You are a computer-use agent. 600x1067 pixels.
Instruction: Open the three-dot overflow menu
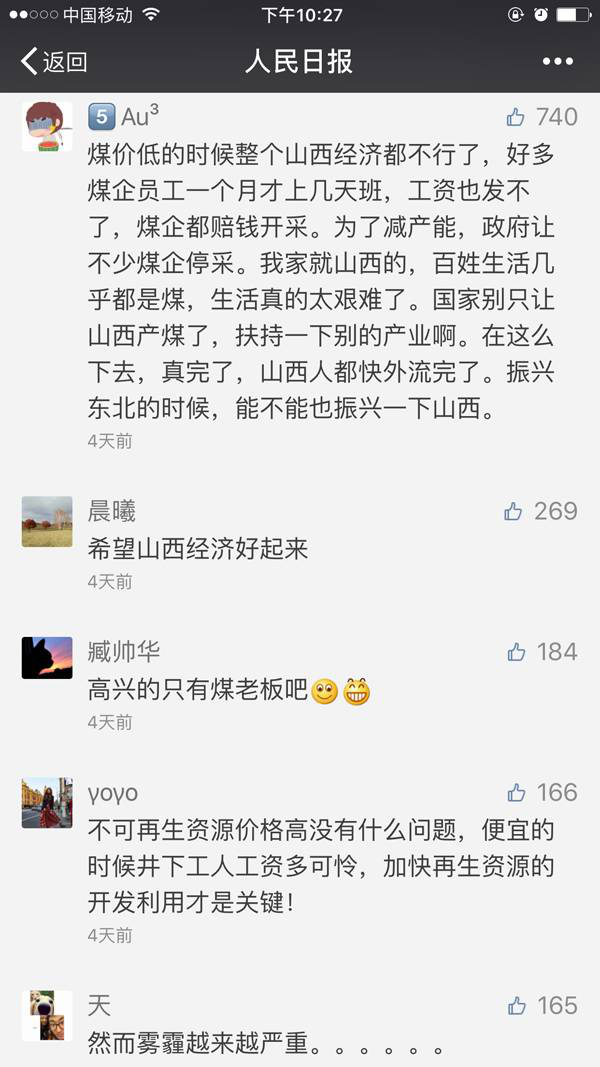(x=557, y=62)
